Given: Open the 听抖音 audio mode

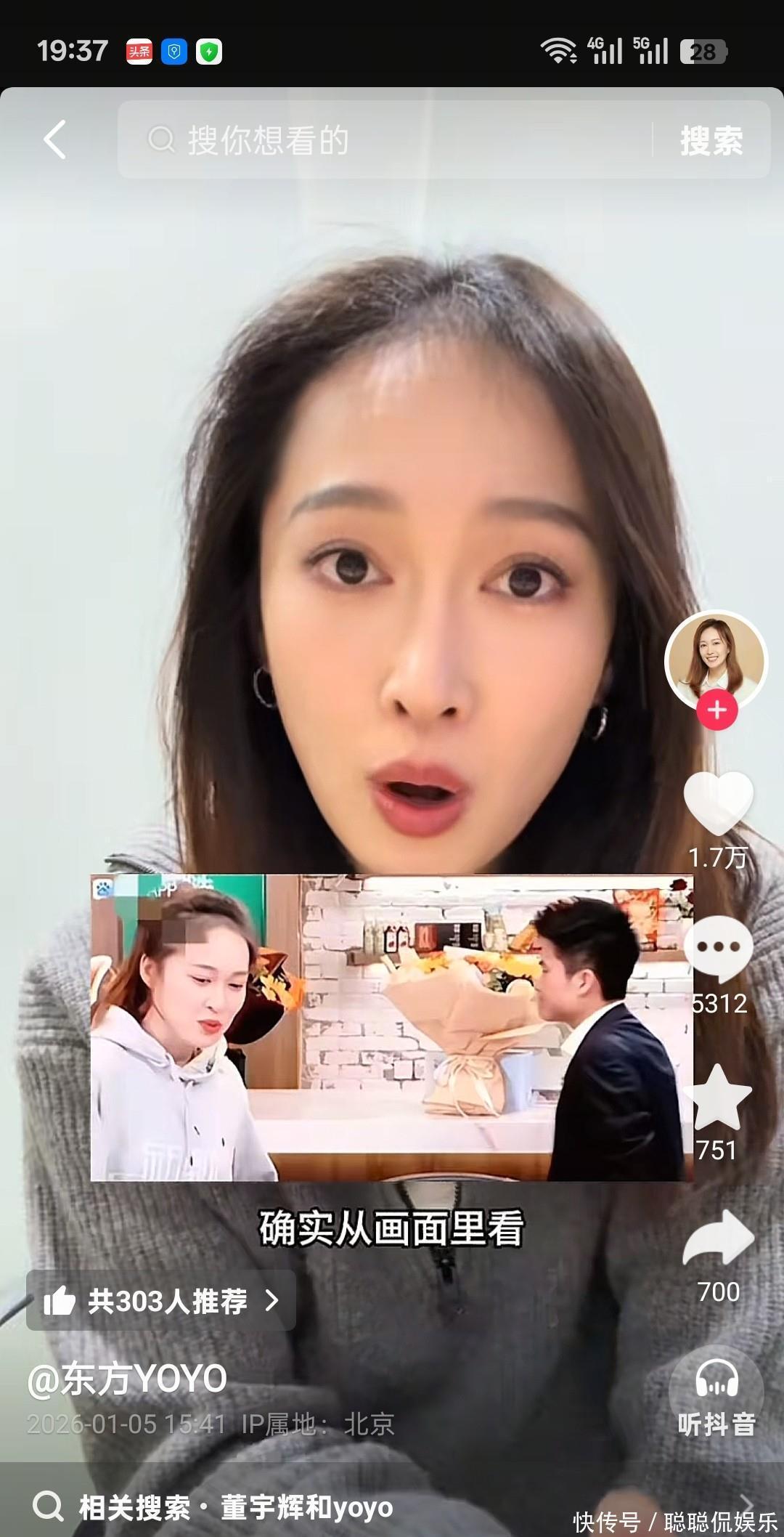Looking at the screenshot, I should coord(716,1396).
